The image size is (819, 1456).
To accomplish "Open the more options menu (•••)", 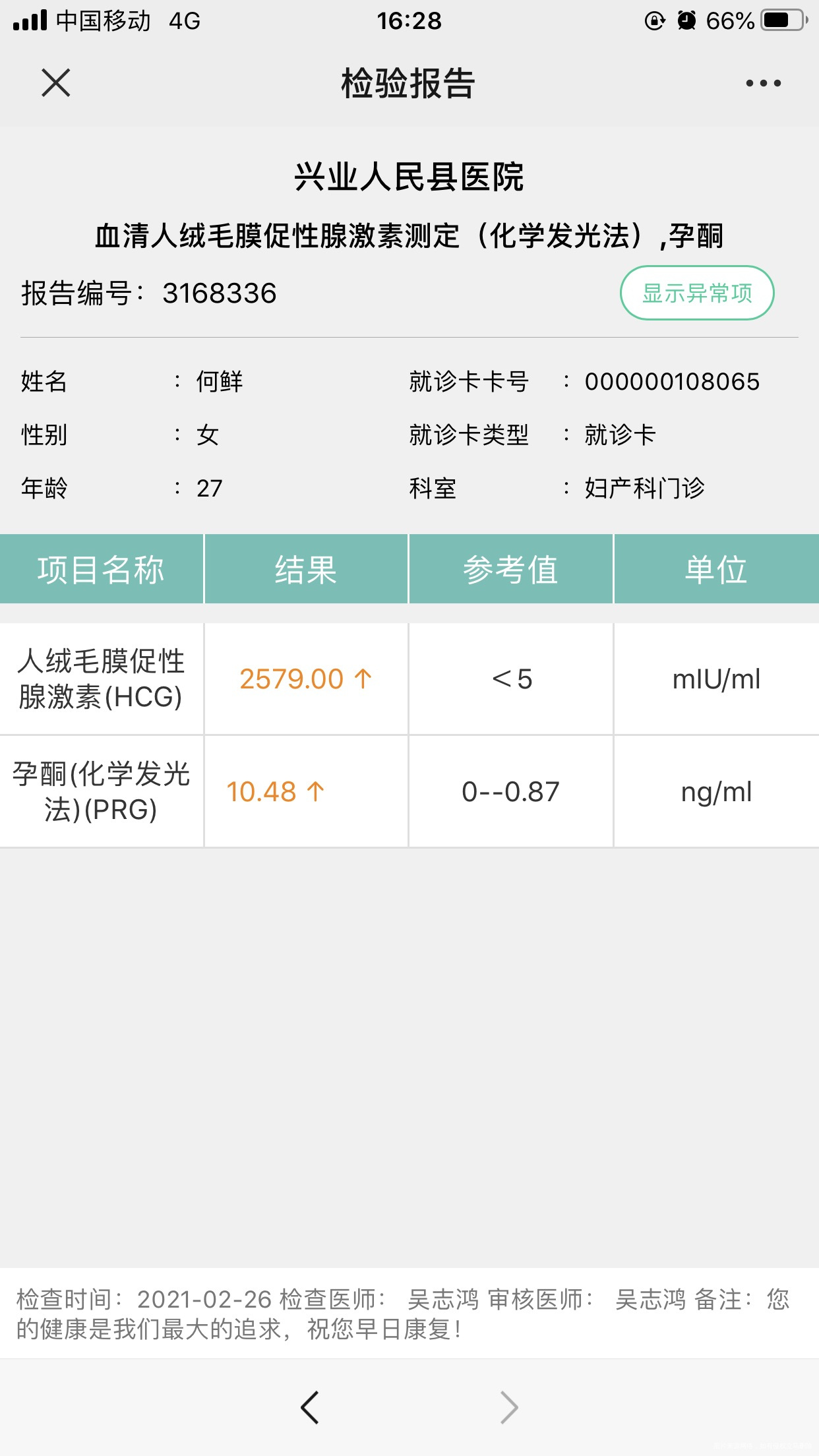I will point(765,82).
